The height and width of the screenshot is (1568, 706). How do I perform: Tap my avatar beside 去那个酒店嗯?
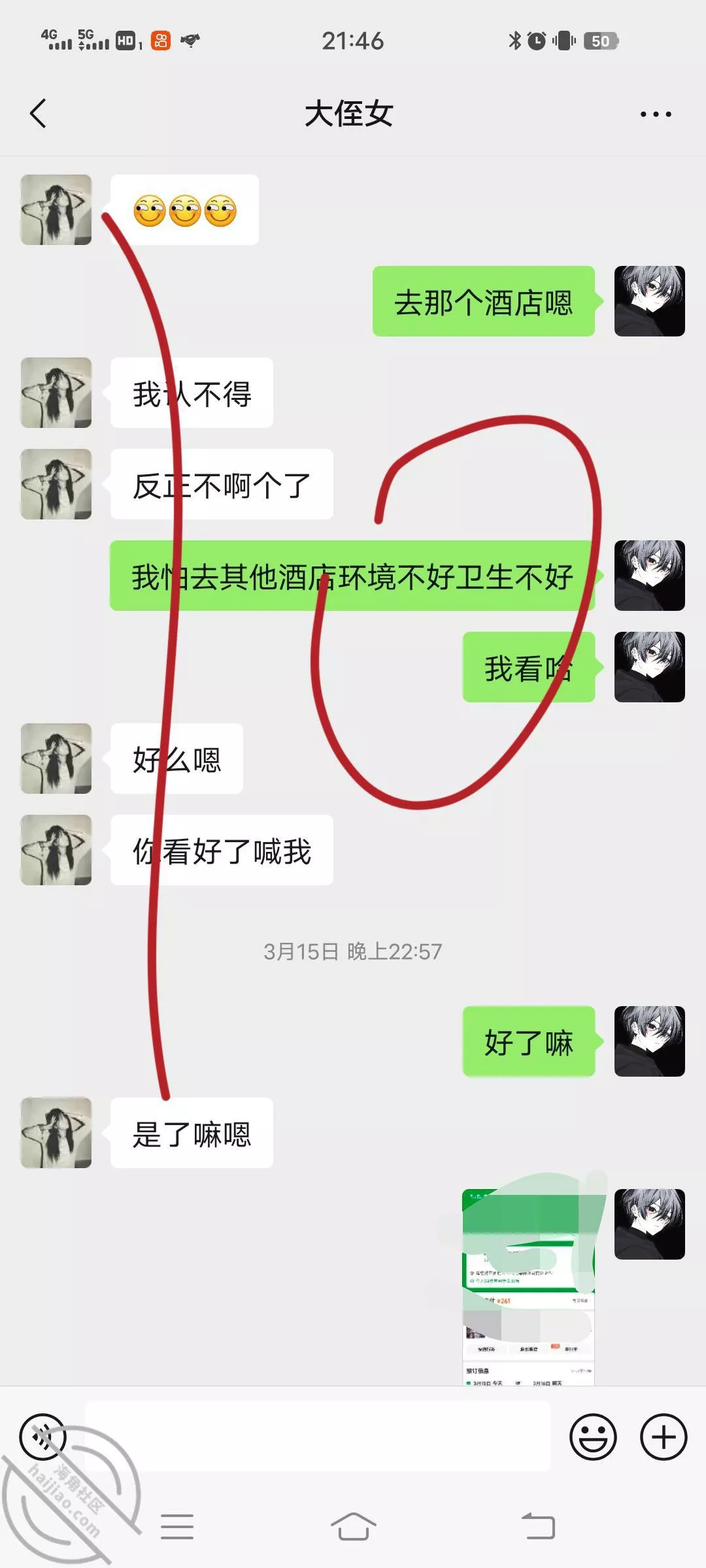(649, 301)
